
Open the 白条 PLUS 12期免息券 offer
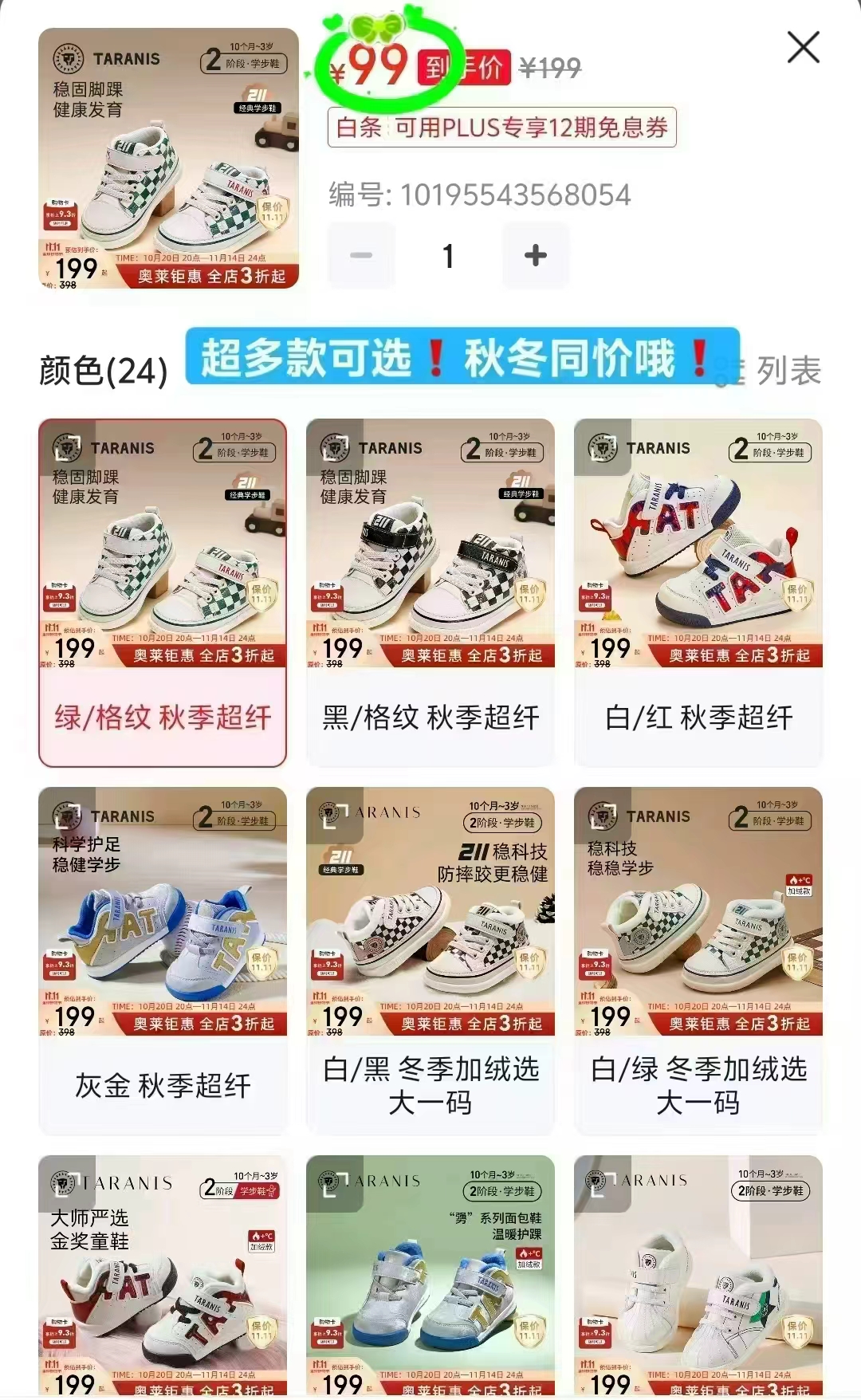coord(504,126)
